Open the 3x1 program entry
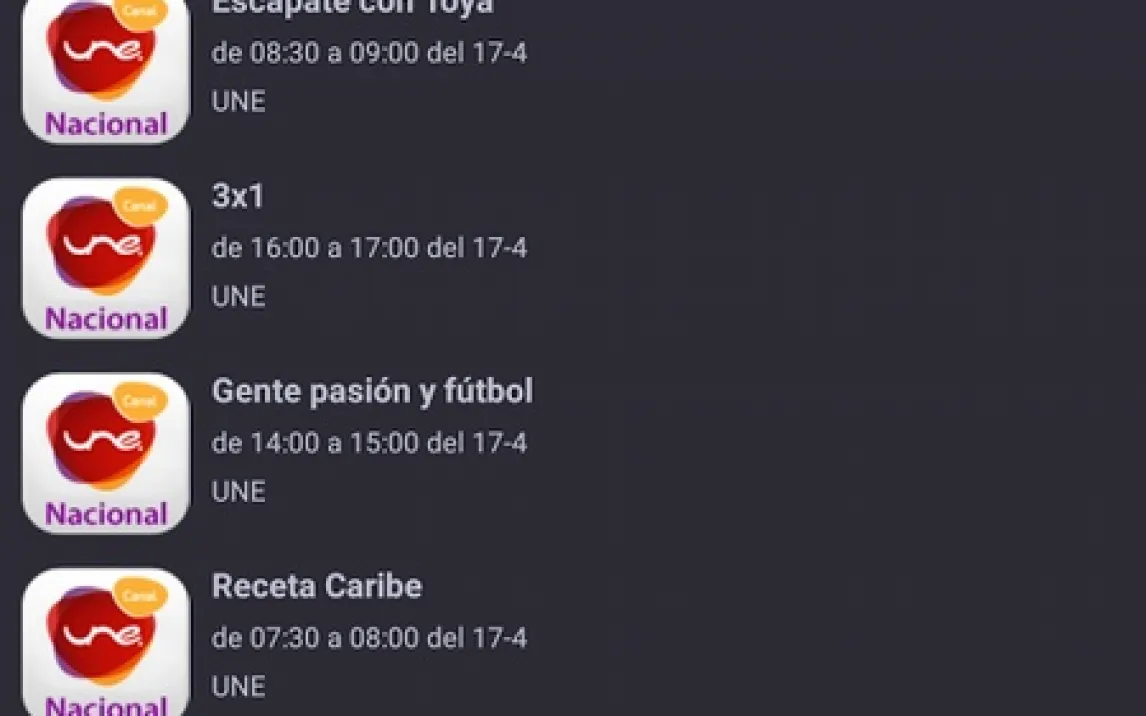This screenshot has height=716, width=1146. click(x=368, y=247)
